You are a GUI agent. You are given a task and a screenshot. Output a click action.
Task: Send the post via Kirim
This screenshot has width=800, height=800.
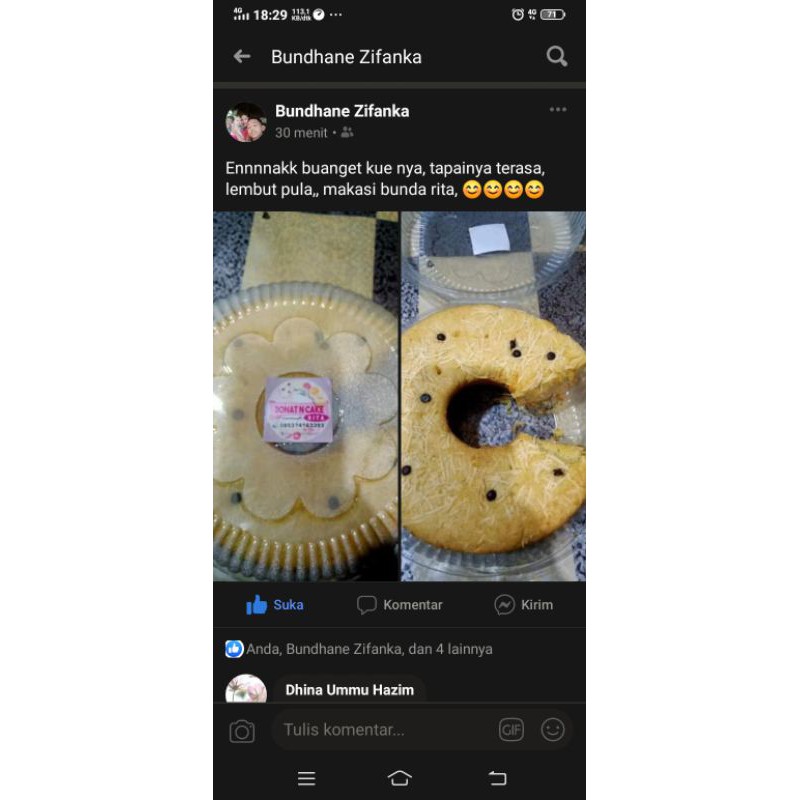coord(524,605)
